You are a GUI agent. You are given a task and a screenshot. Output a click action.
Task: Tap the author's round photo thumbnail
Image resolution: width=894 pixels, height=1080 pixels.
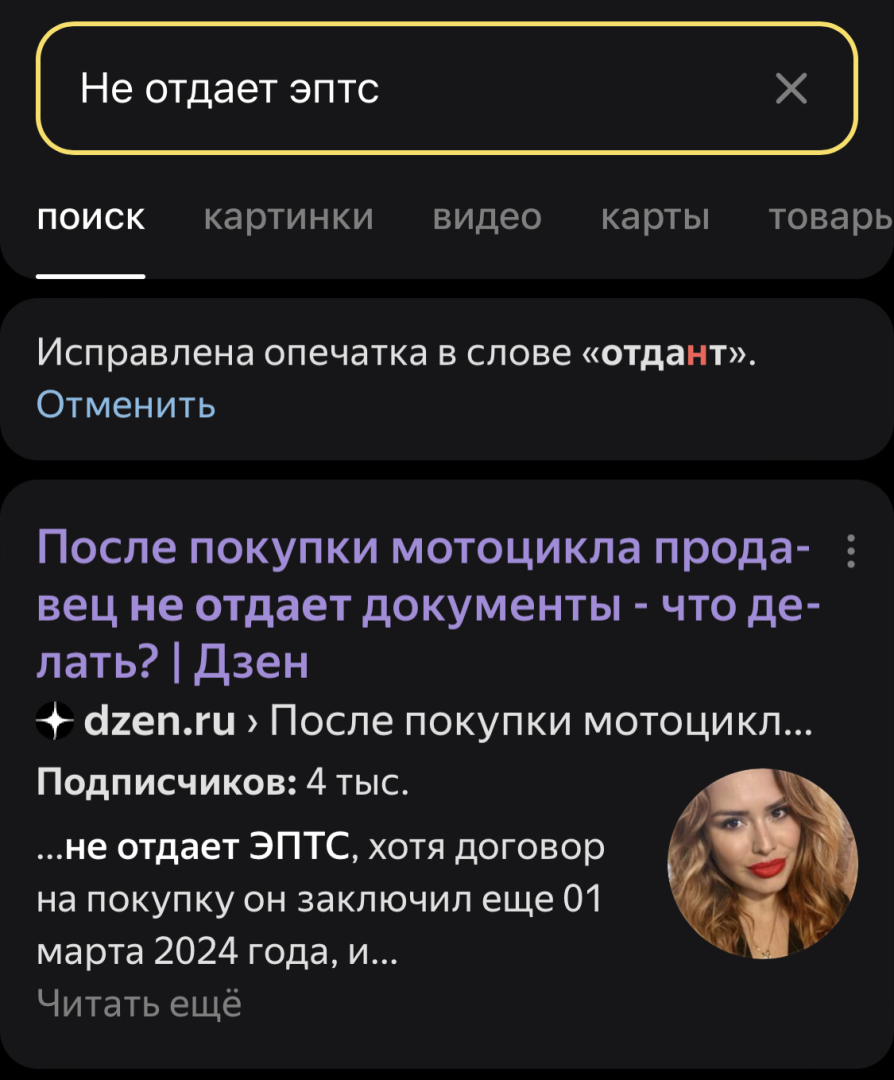762,864
